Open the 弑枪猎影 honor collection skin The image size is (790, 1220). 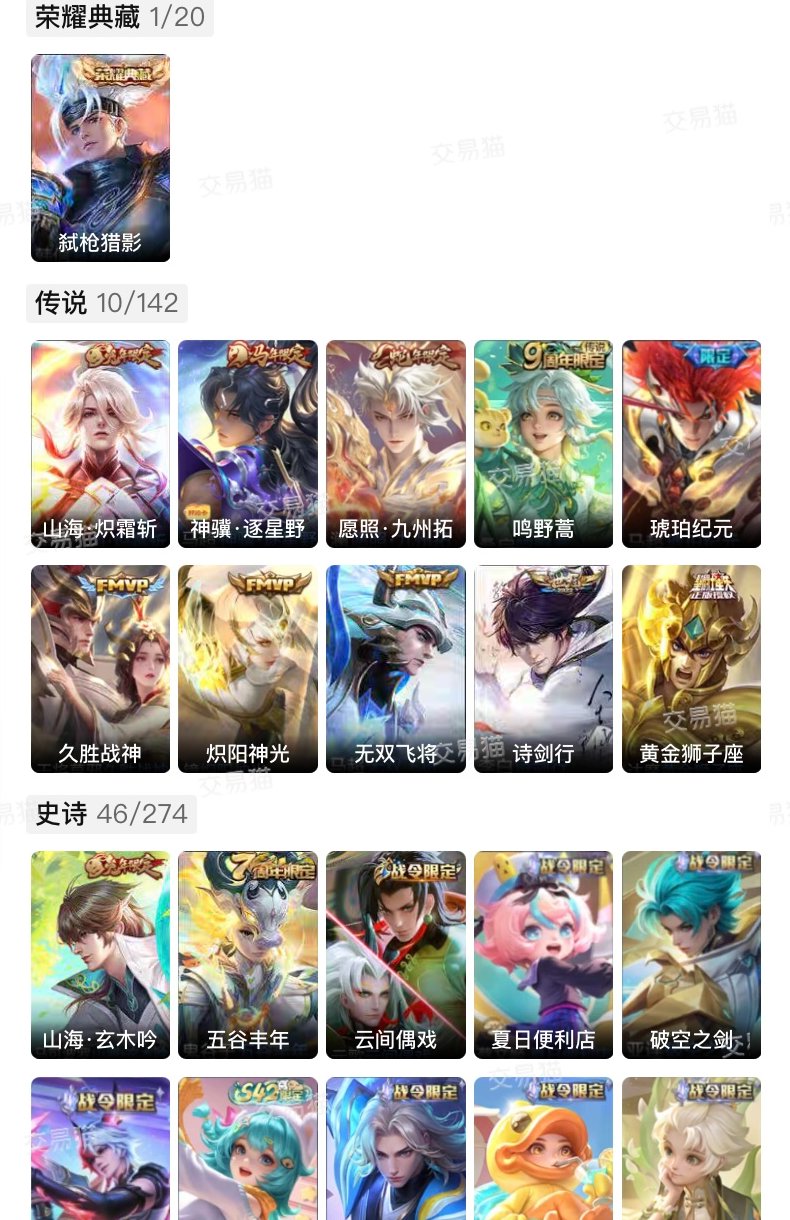click(100, 158)
